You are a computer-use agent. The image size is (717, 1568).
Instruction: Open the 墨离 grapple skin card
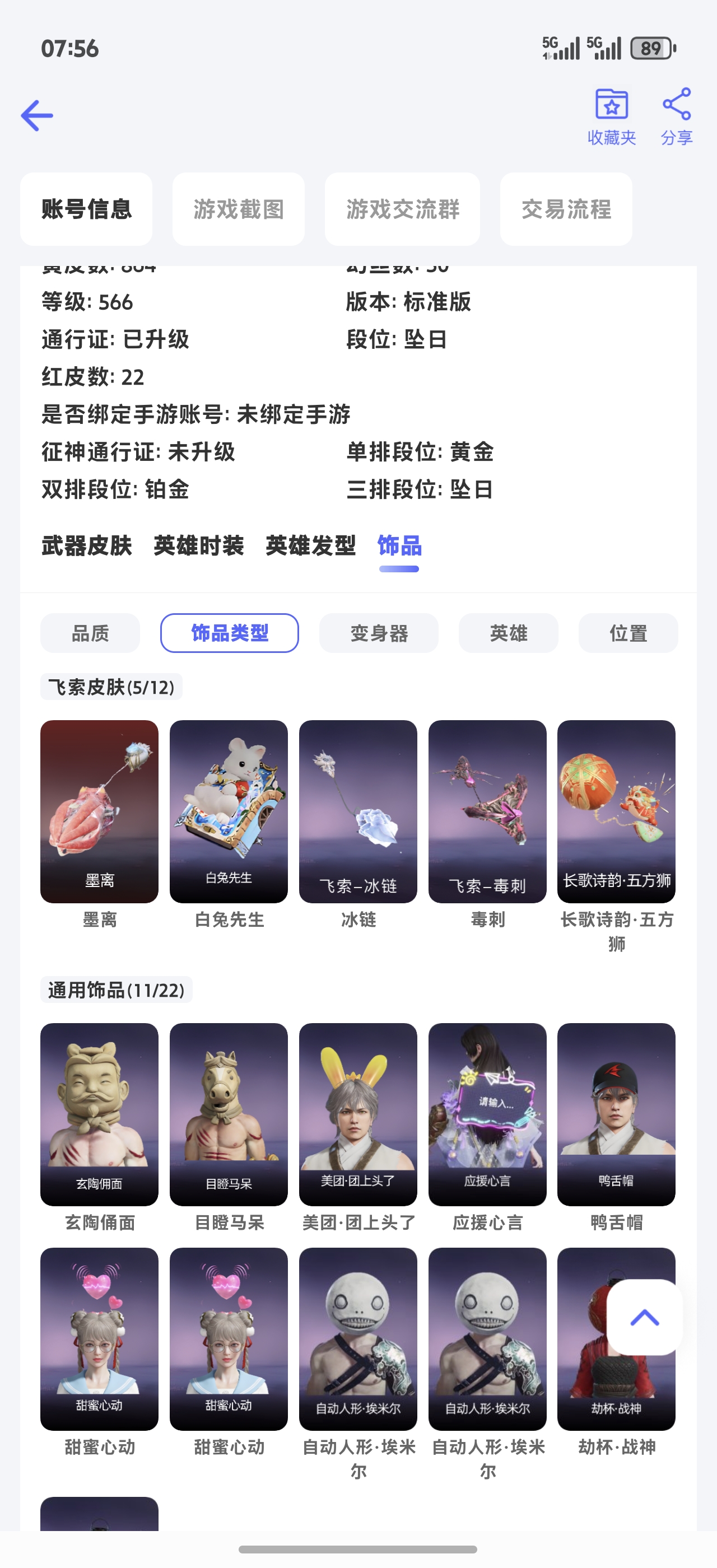click(x=99, y=811)
